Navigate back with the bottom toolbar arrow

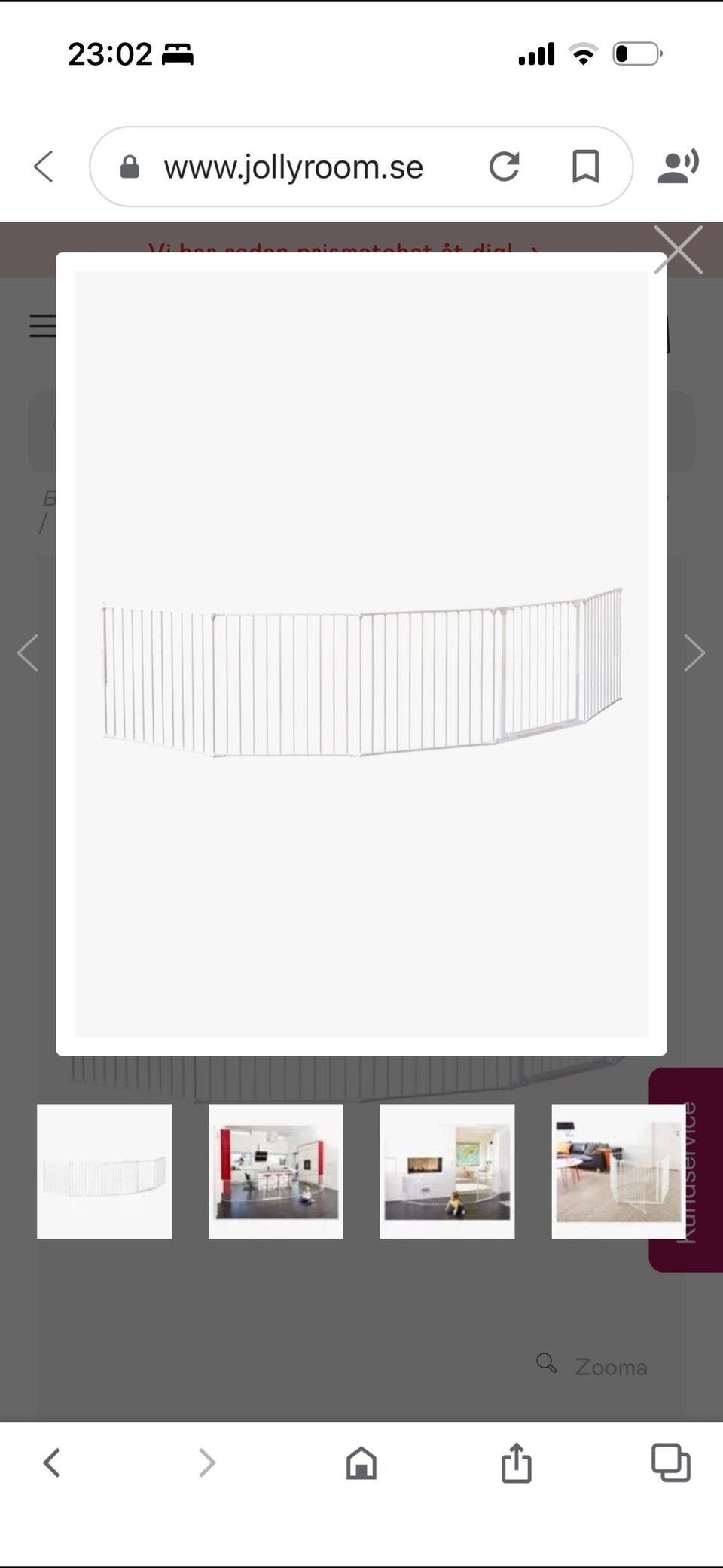pos(51,1463)
